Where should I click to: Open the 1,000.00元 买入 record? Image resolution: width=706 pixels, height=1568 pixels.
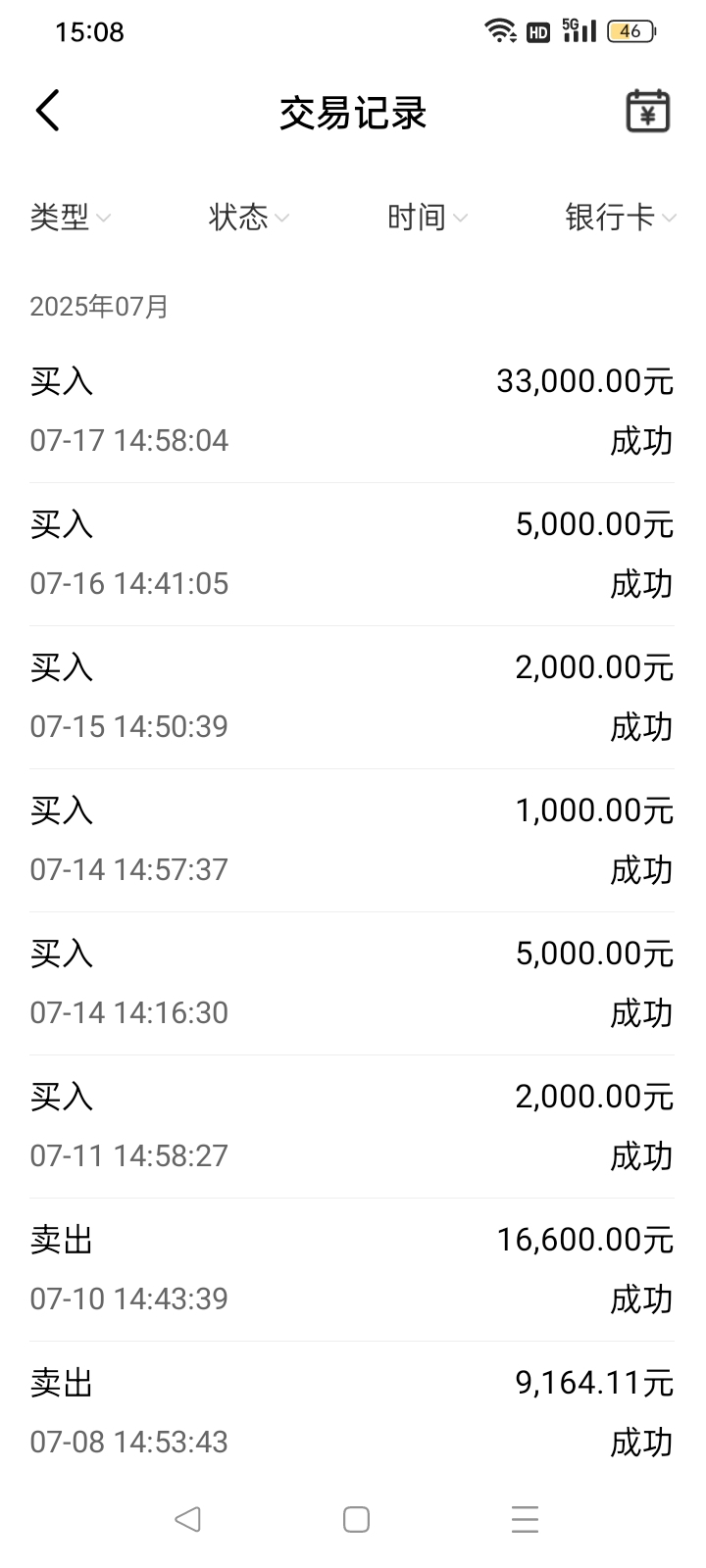[352, 840]
